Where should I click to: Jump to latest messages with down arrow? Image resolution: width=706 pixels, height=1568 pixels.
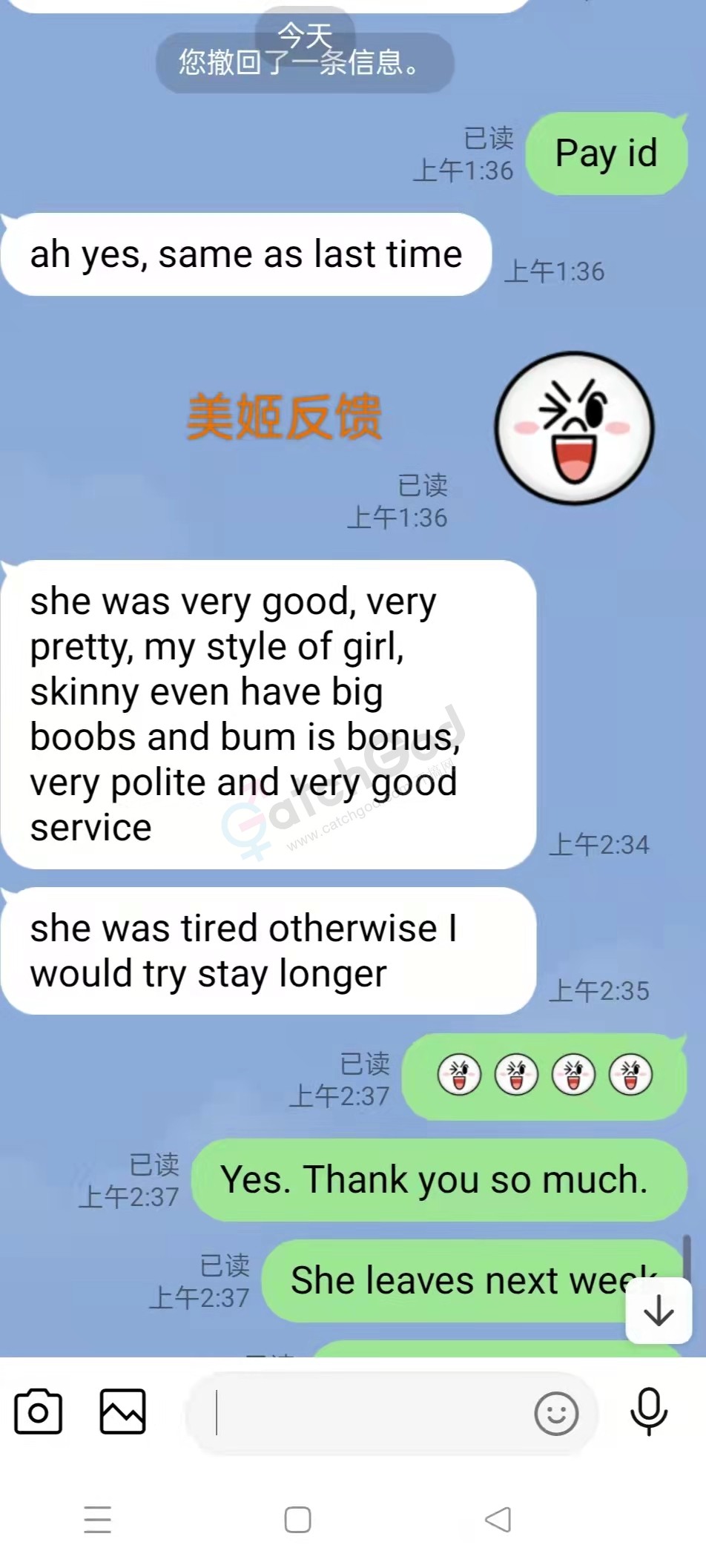659,1314
